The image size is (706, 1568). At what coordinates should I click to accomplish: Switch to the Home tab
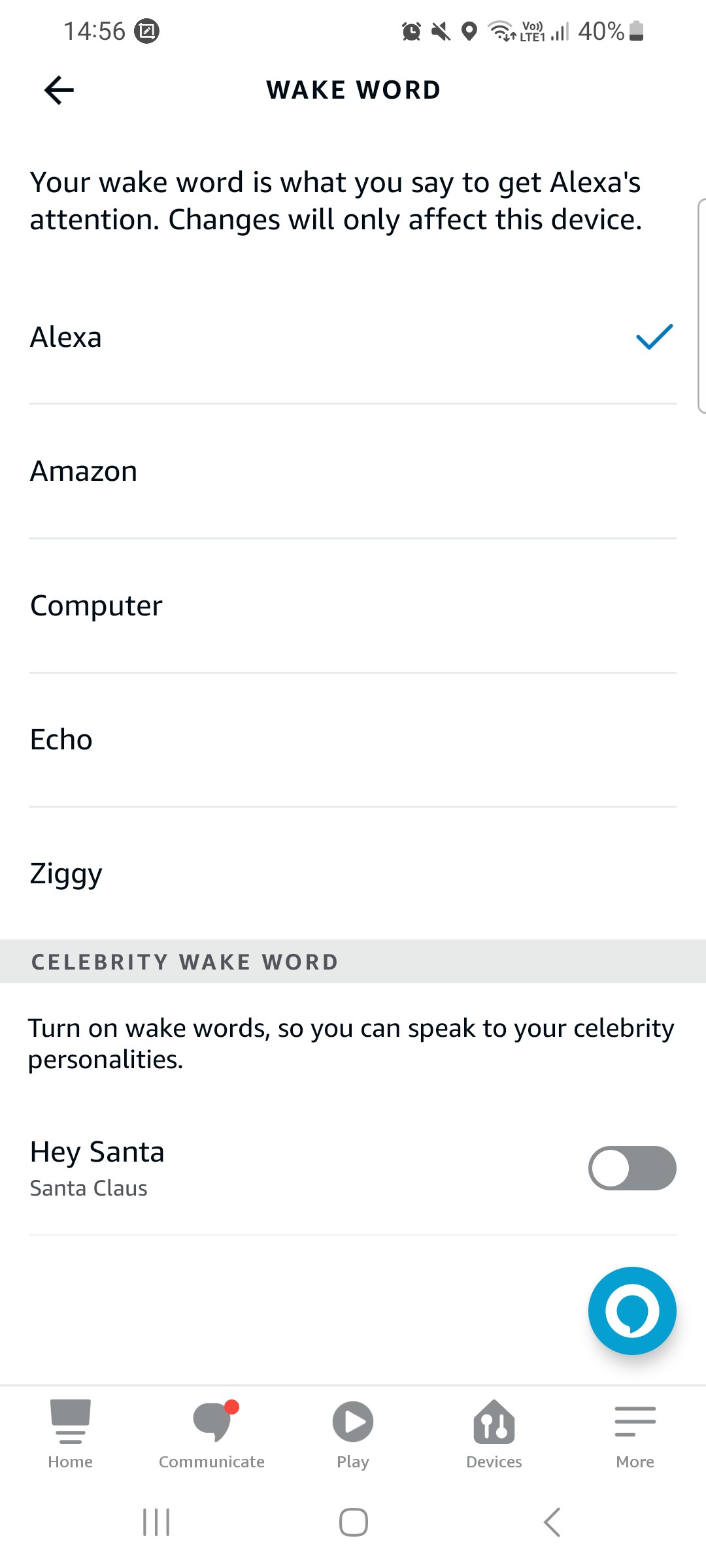(71, 1434)
